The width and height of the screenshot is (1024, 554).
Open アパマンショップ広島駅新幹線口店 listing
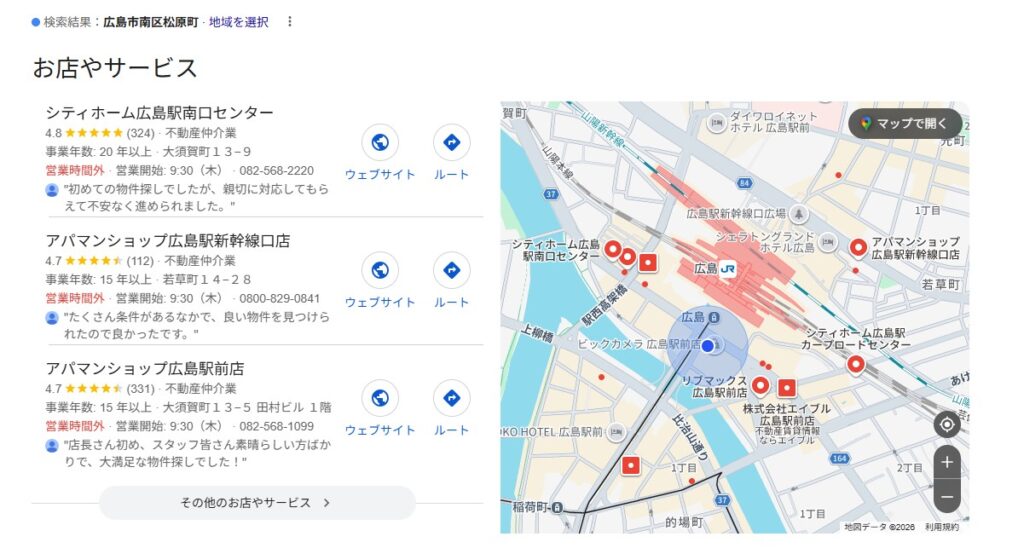(x=167, y=240)
